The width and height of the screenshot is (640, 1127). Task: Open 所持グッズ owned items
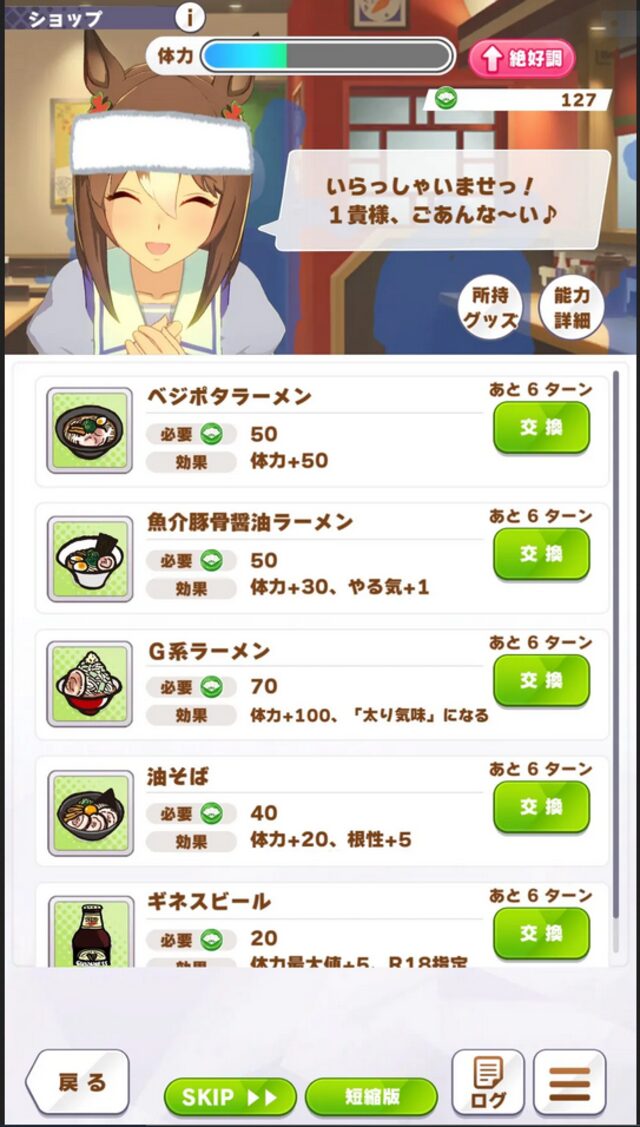(490, 308)
